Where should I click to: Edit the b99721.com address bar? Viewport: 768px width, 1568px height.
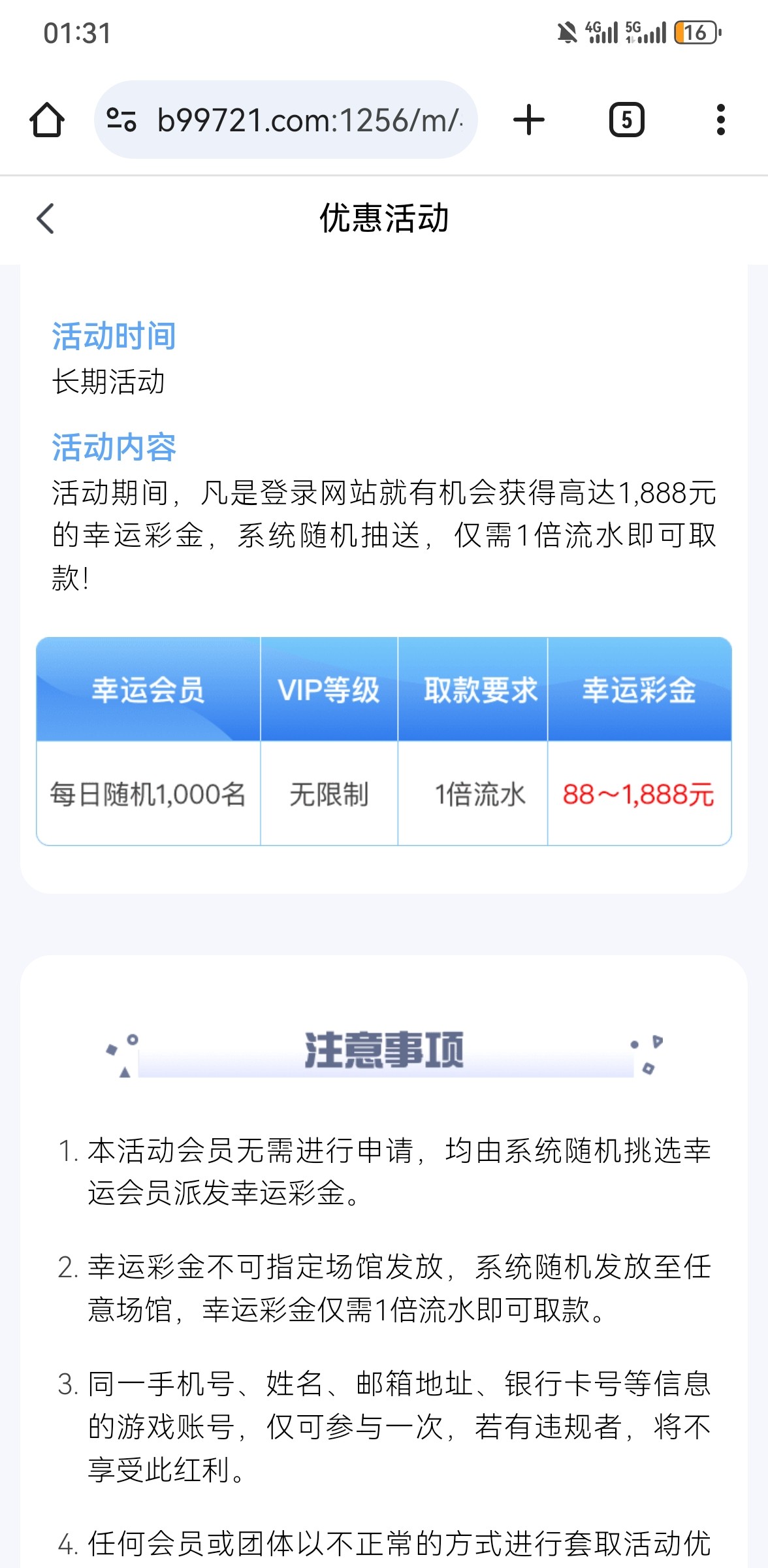308,120
